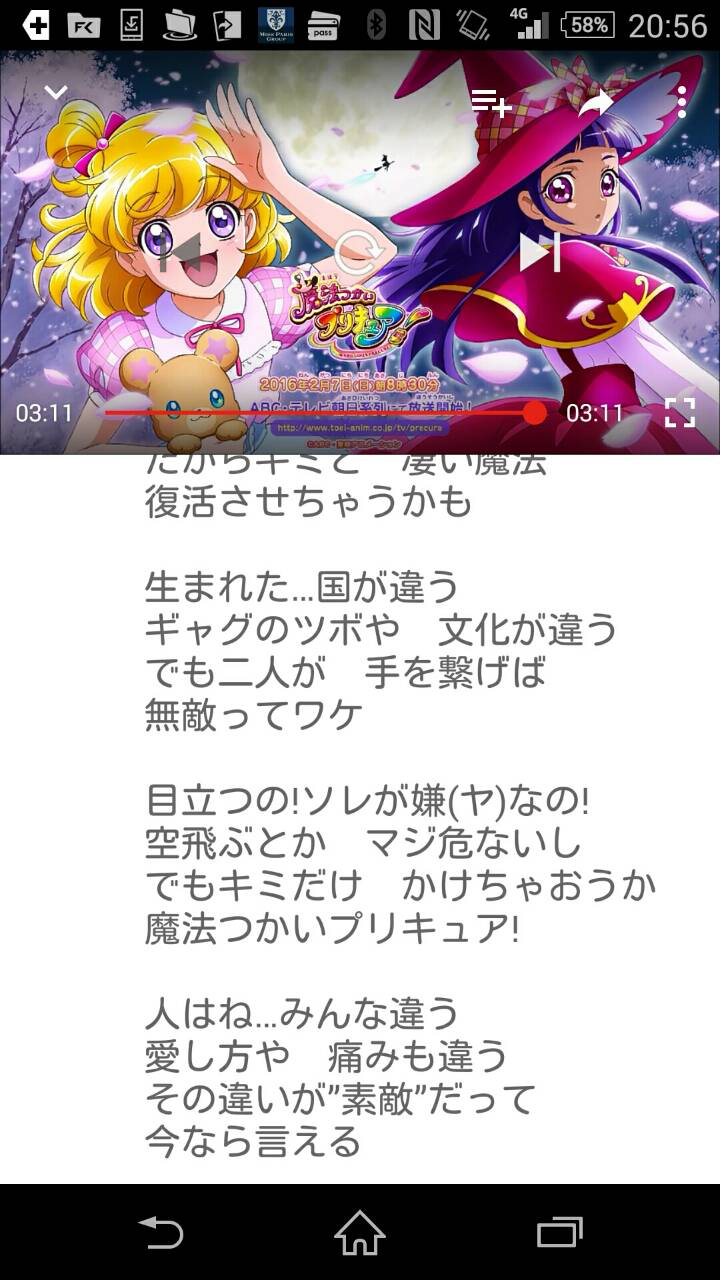Tap the red seek bar handle

point(535,412)
